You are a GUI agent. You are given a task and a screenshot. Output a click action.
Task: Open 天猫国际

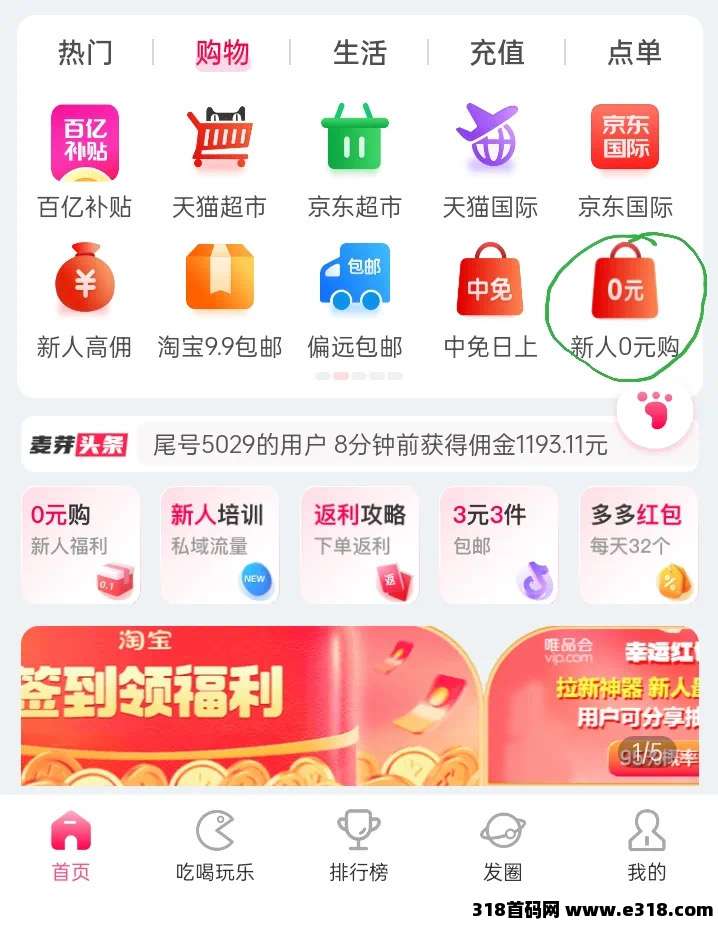click(x=489, y=139)
